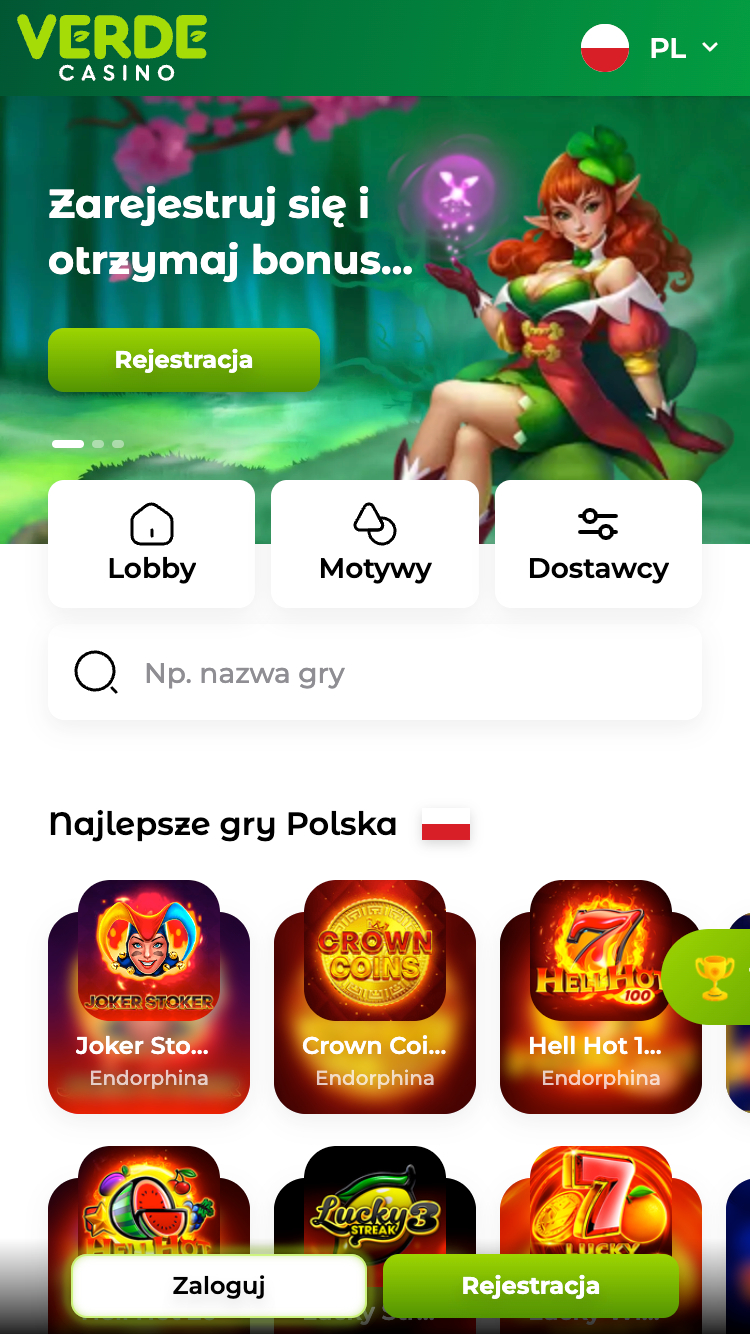Go to the Verde Casino home logo
The width and height of the screenshot is (750, 1334).
112,47
